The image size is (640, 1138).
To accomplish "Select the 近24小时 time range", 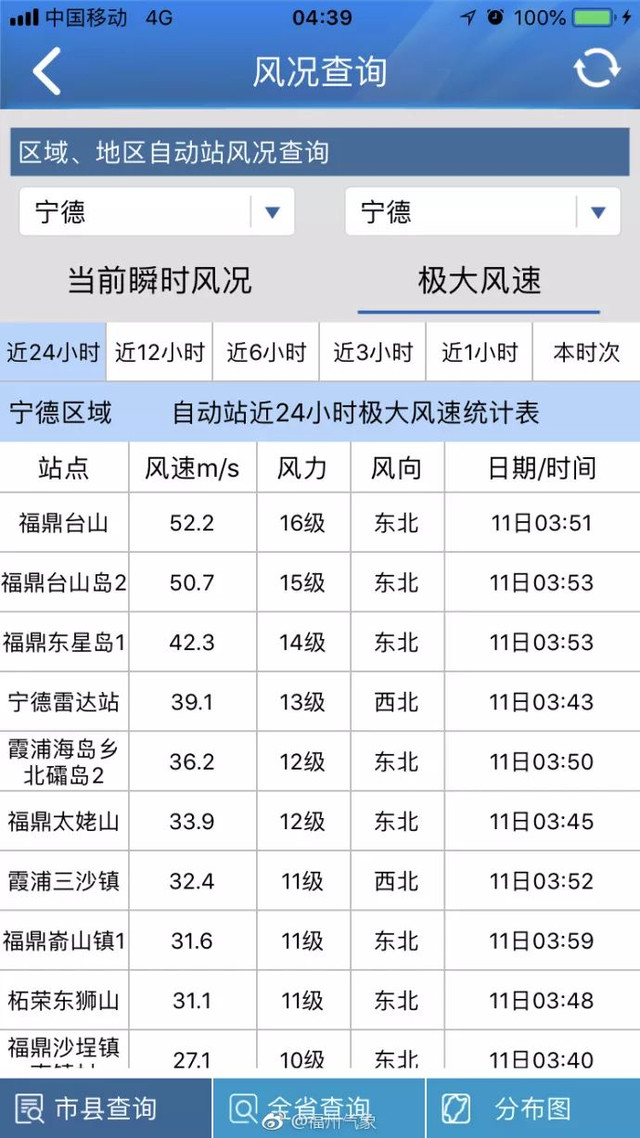I will (53, 352).
